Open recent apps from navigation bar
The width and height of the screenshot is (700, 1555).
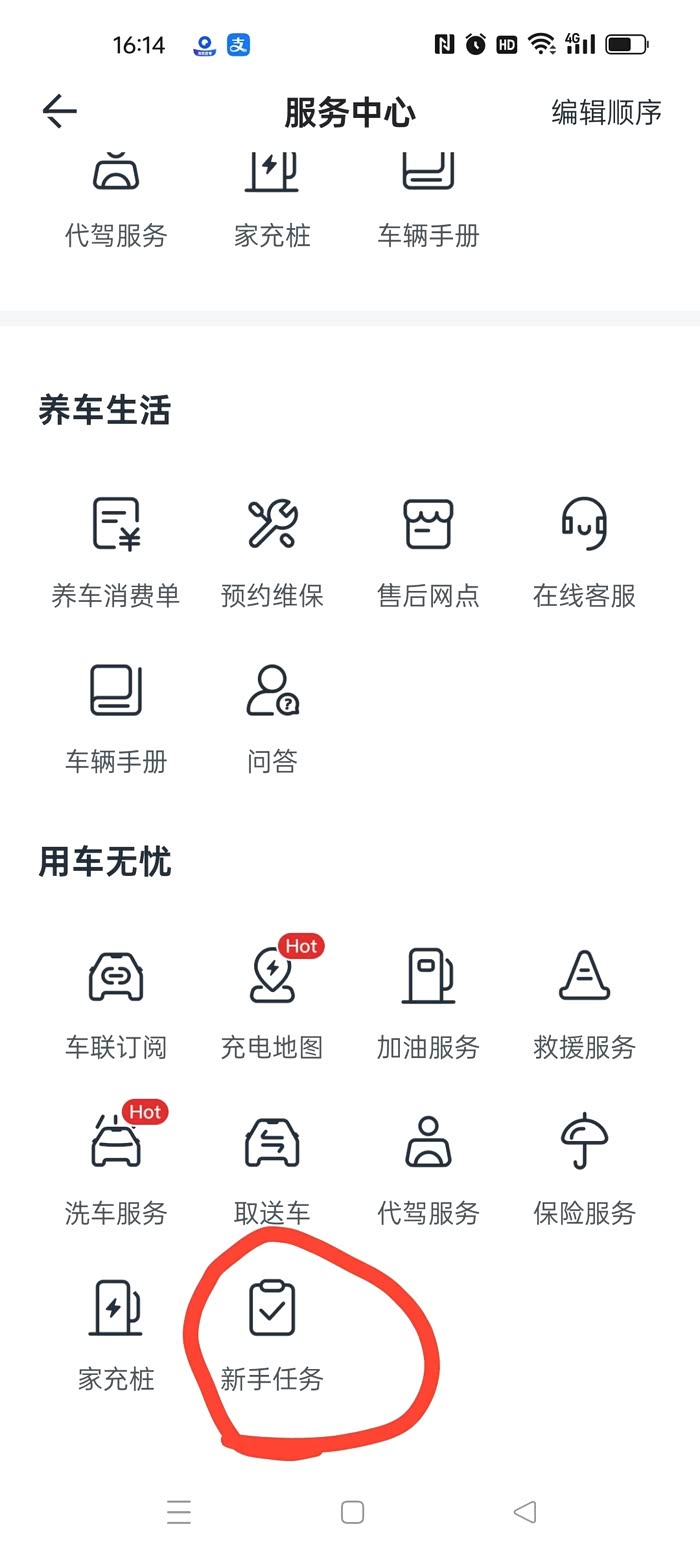pyautogui.click(x=179, y=1512)
